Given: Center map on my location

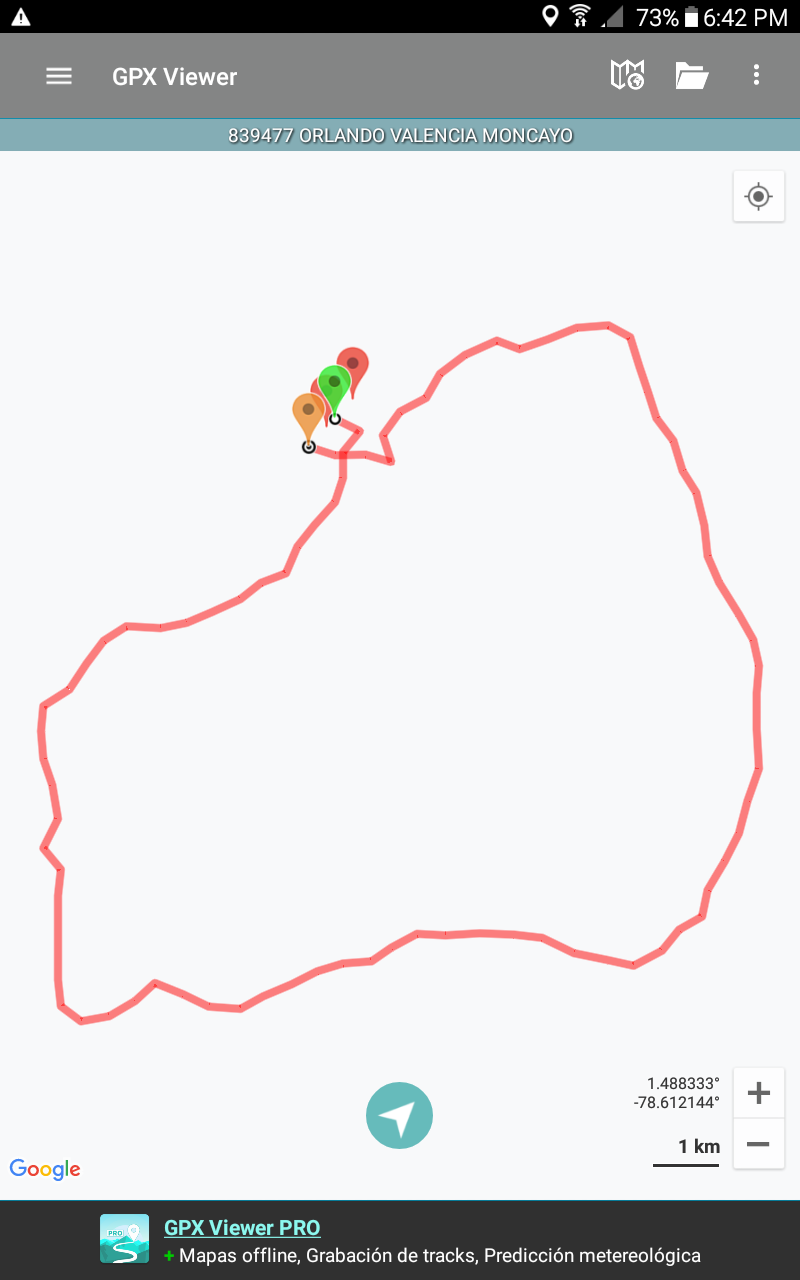Looking at the screenshot, I should (x=758, y=196).
